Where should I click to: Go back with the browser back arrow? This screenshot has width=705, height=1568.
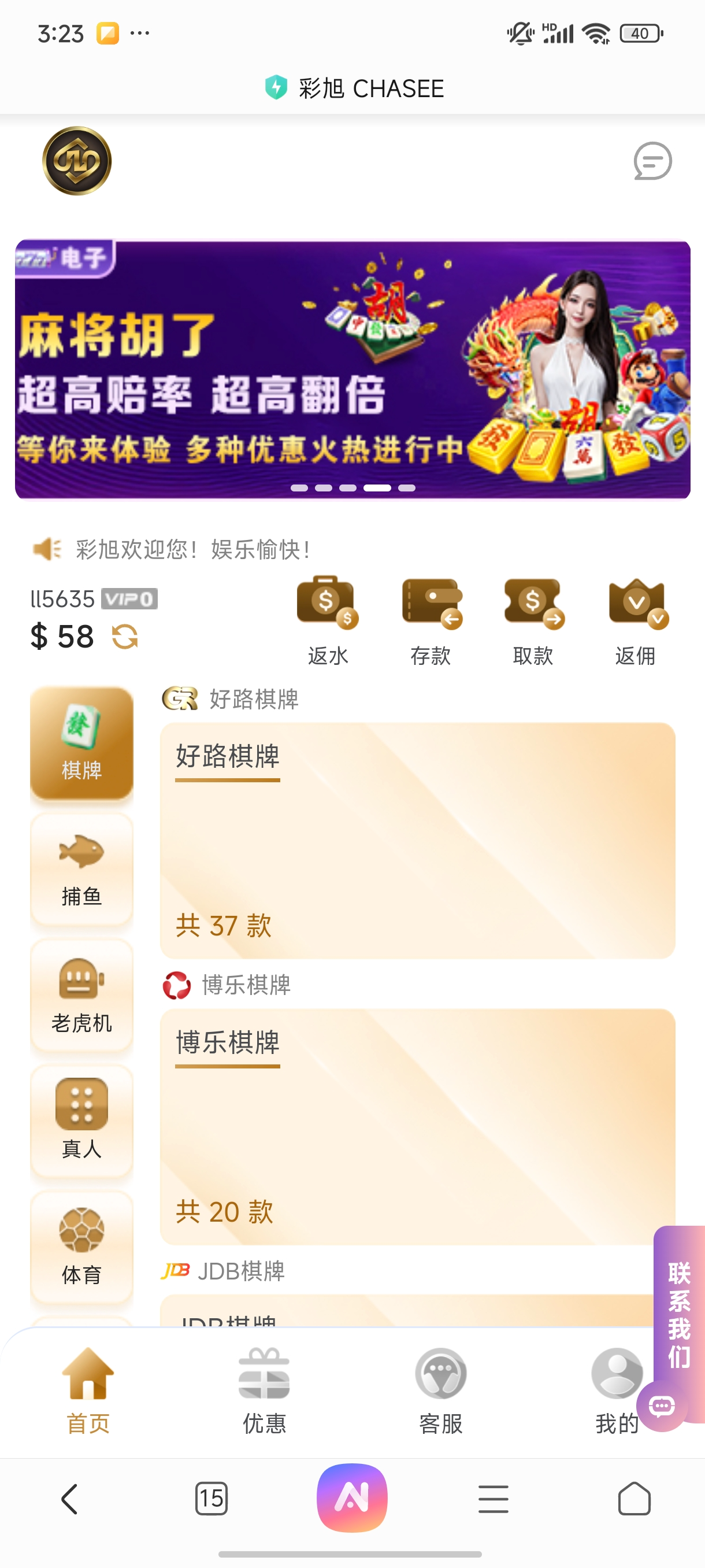coord(70,1499)
